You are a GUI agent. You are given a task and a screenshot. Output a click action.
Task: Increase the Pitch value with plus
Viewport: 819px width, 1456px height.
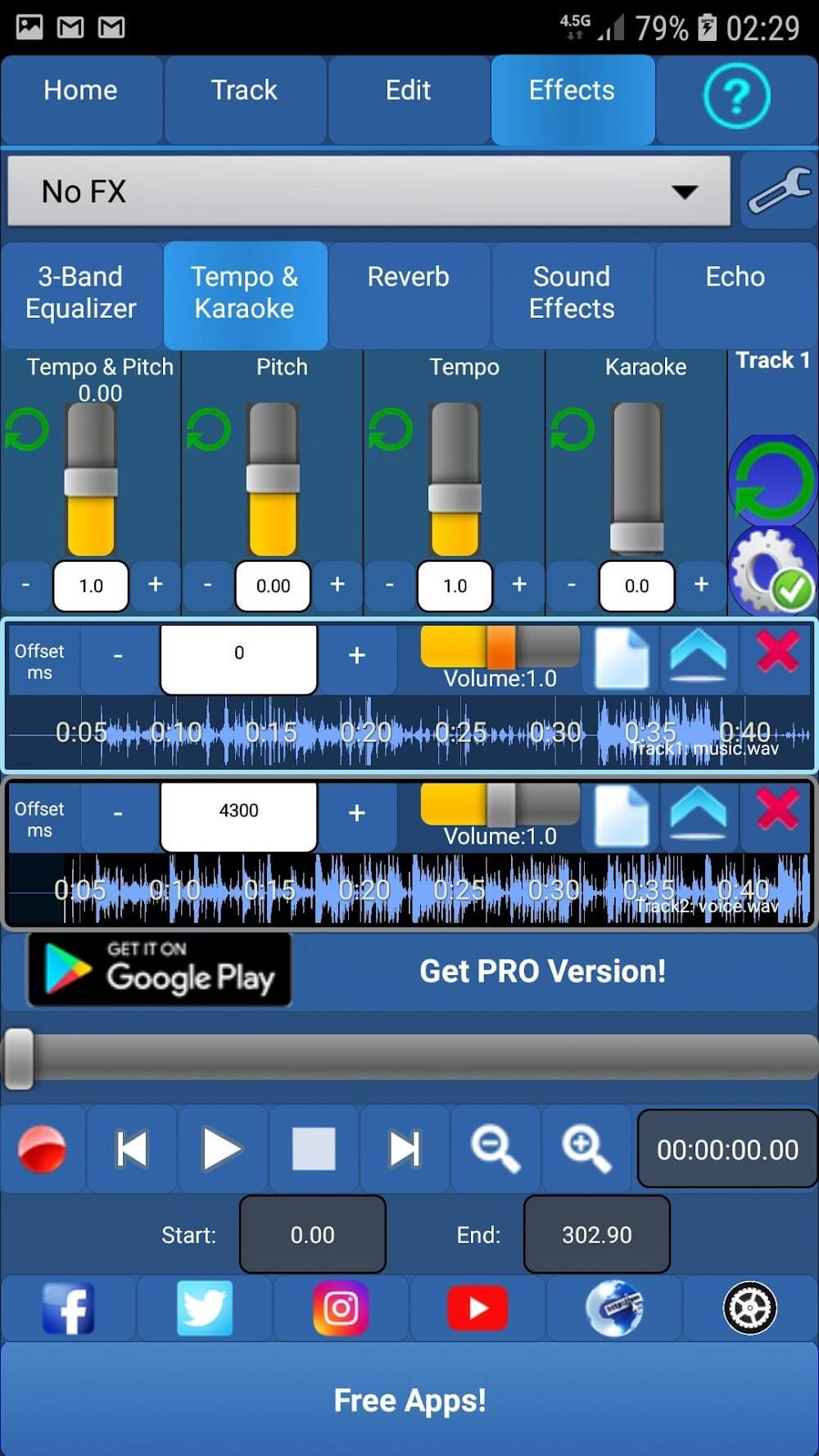coord(337,585)
